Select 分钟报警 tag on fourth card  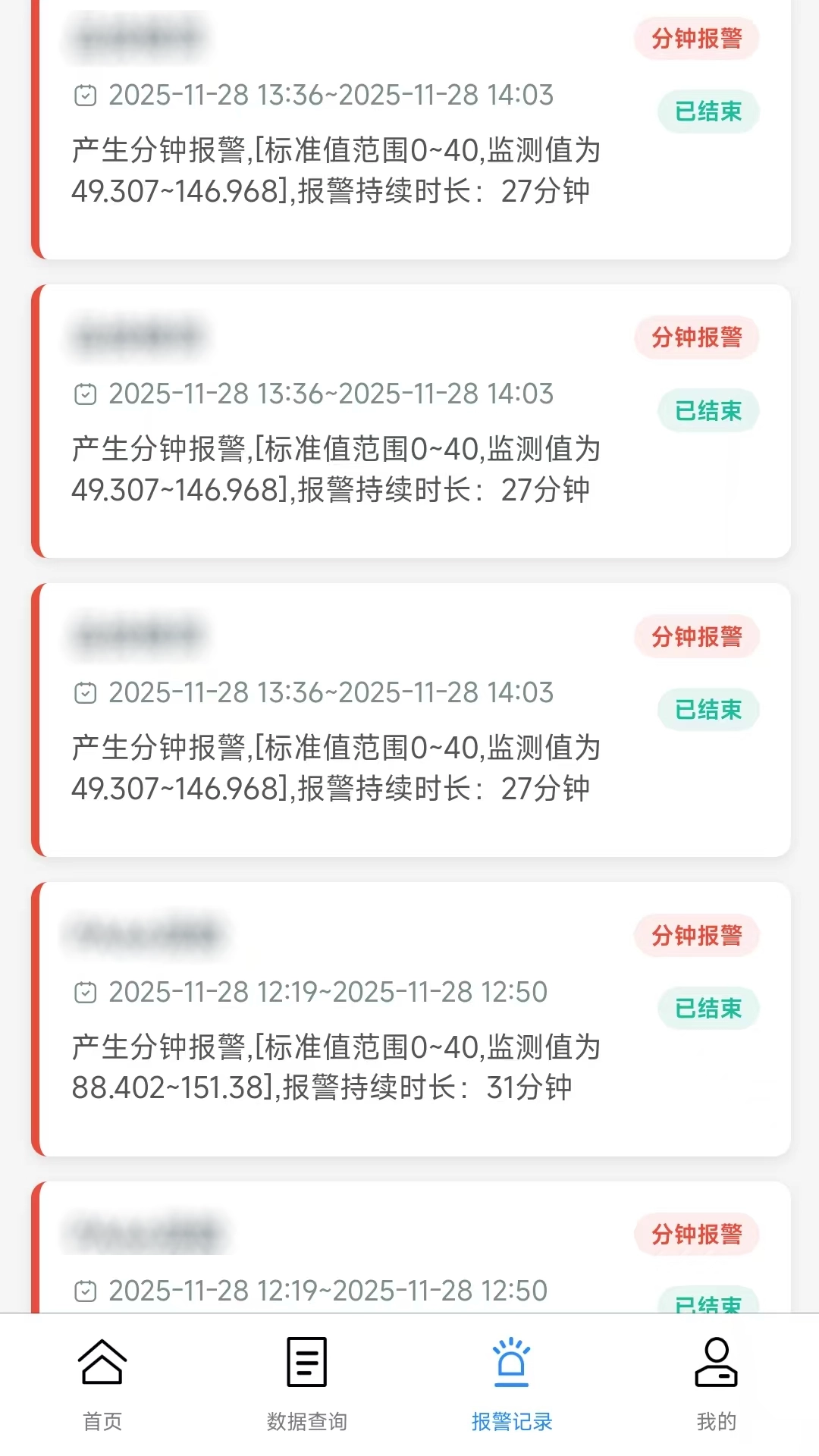[695, 937]
